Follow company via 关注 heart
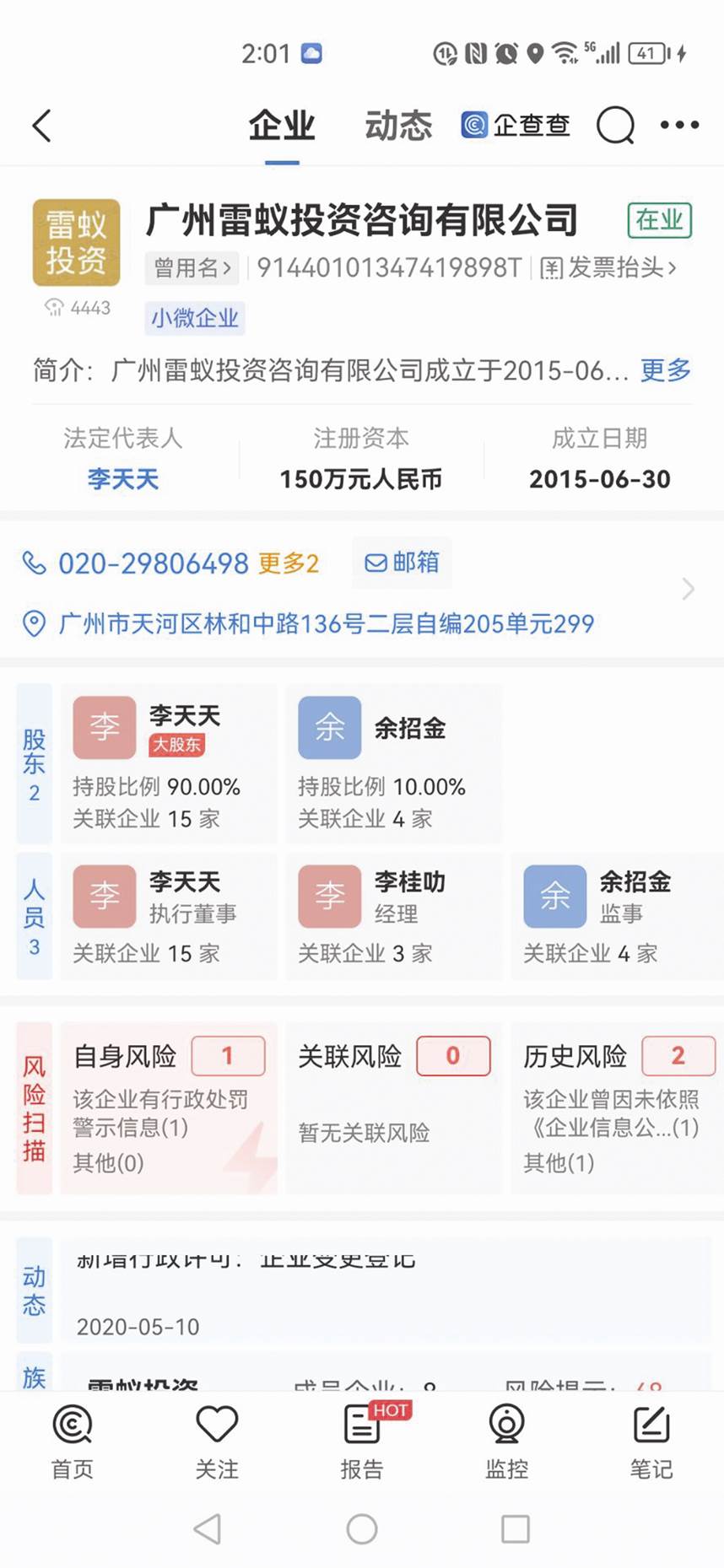The image size is (724, 1568). click(x=217, y=1443)
